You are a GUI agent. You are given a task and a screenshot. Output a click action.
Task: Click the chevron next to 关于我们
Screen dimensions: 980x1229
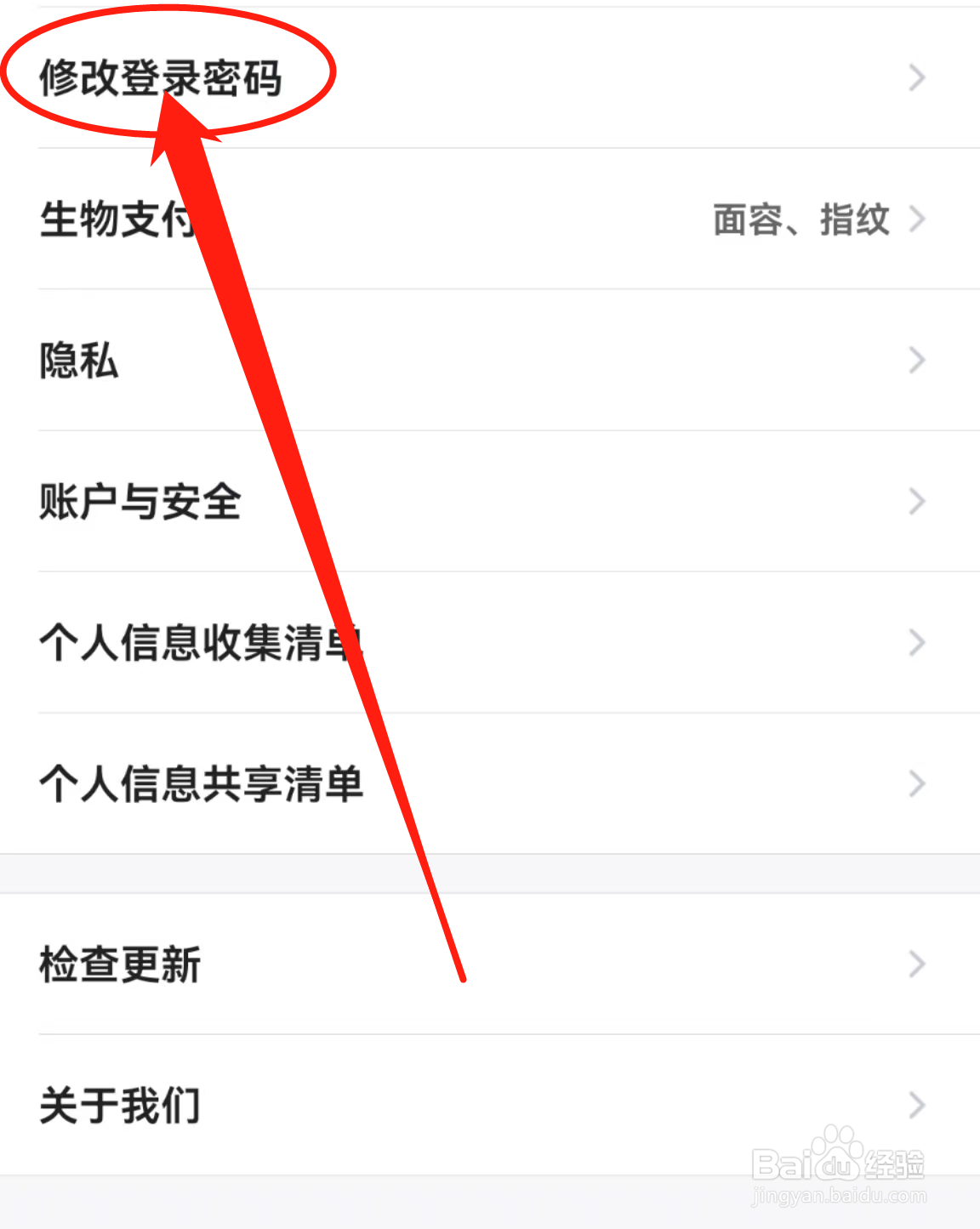[x=916, y=1105]
